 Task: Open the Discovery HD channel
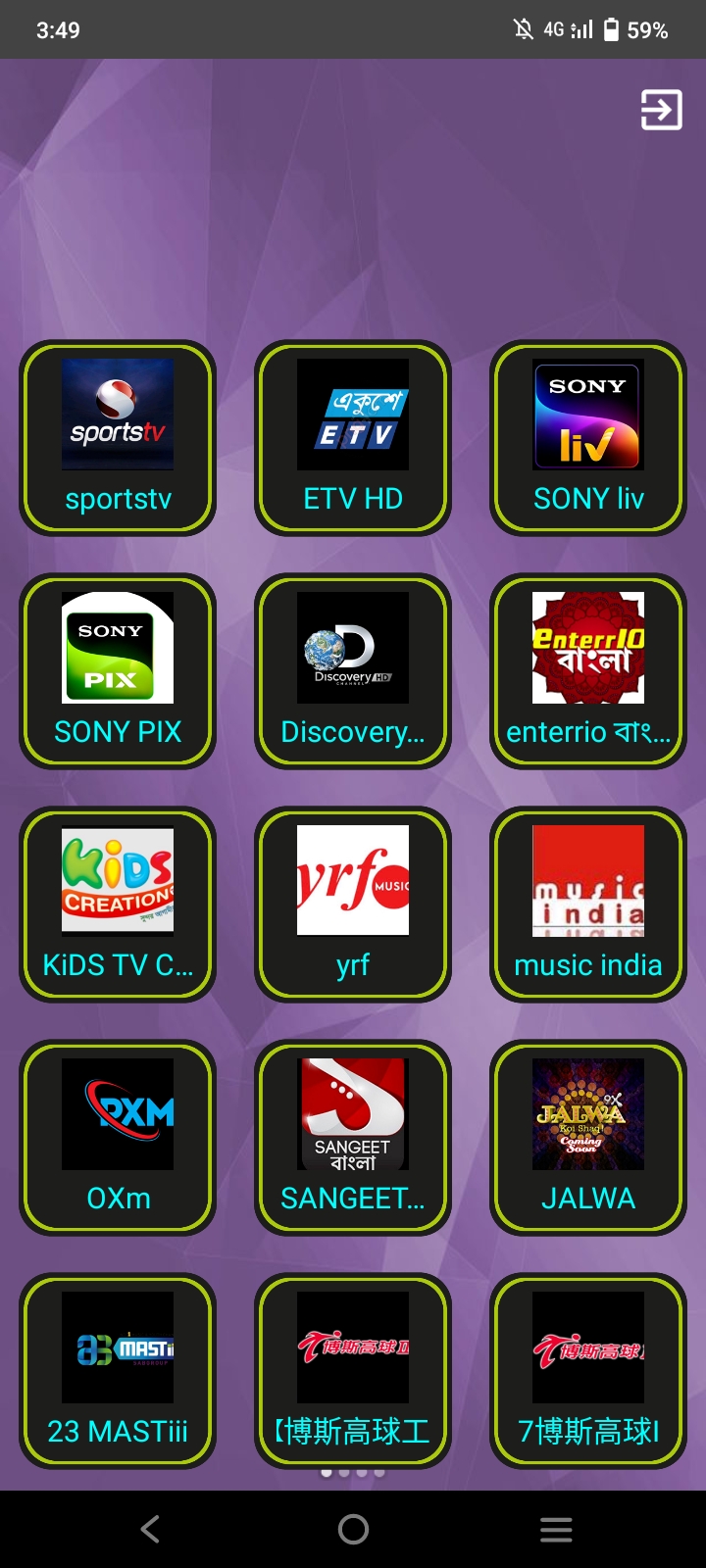(x=353, y=671)
